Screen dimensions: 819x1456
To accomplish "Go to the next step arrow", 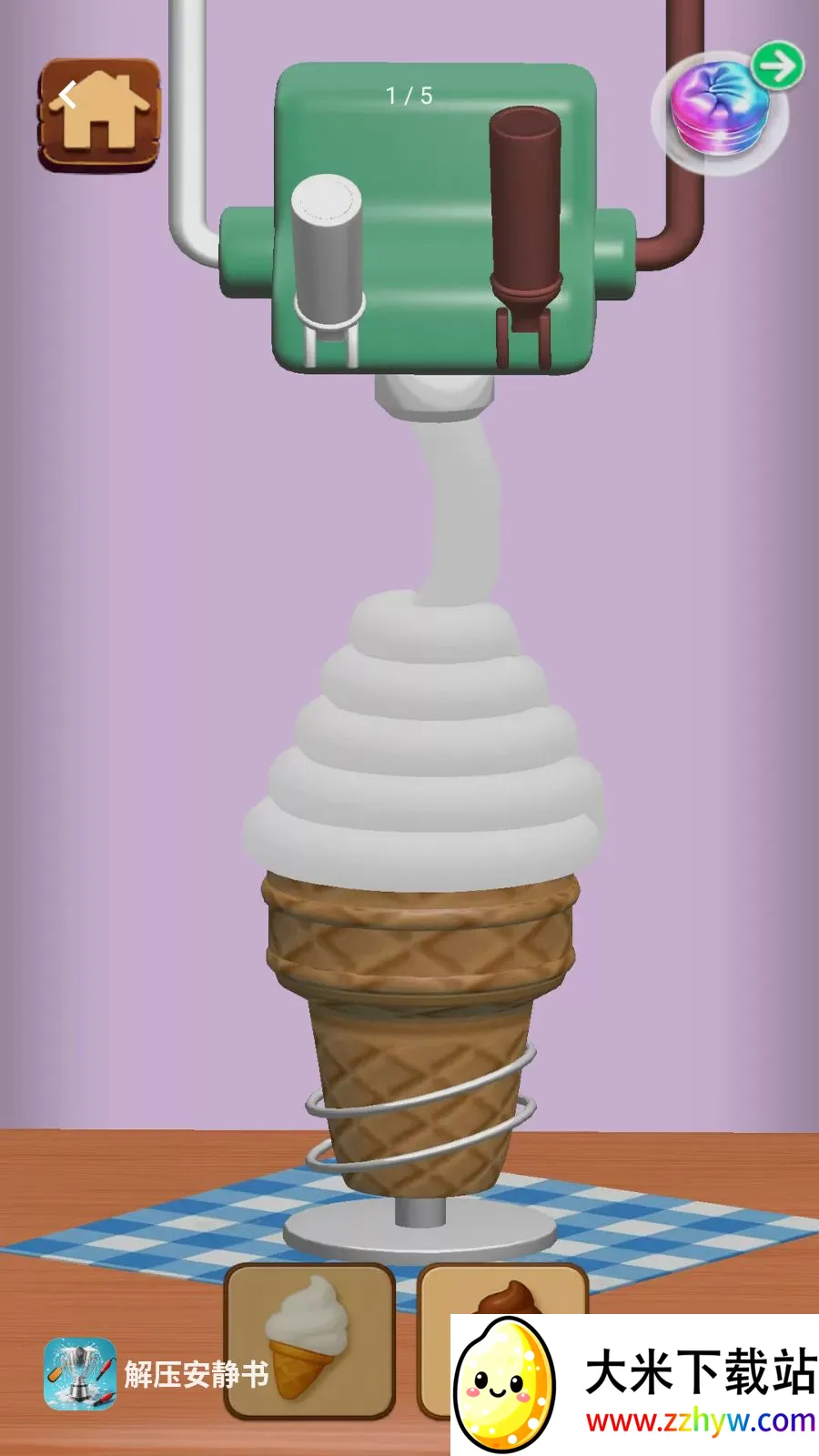I will click(778, 66).
